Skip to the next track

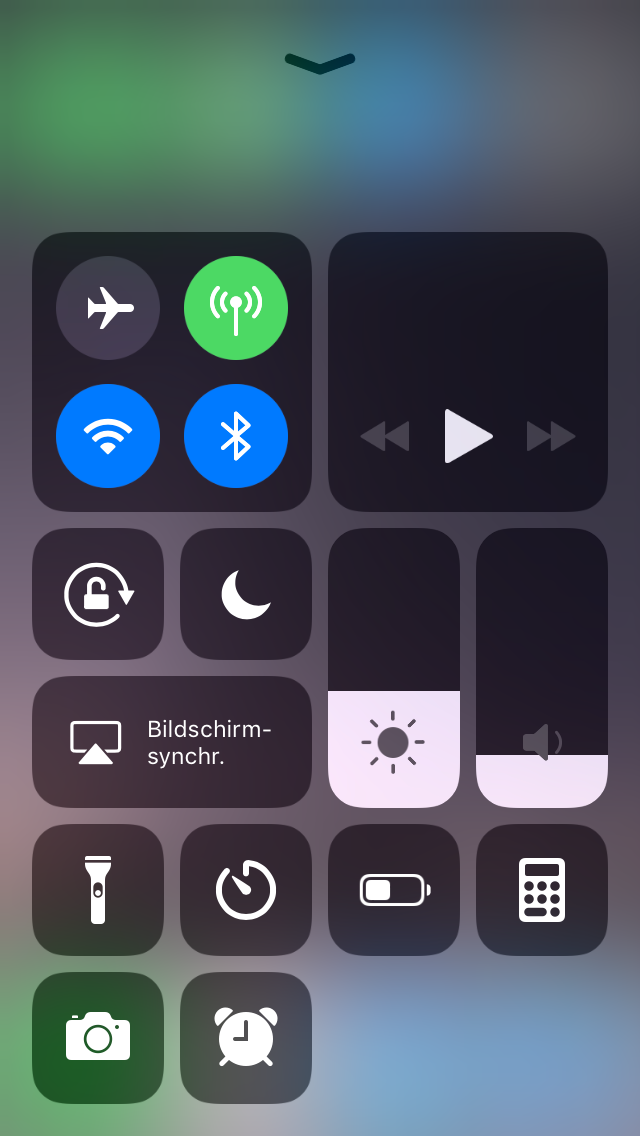[x=551, y=436]
